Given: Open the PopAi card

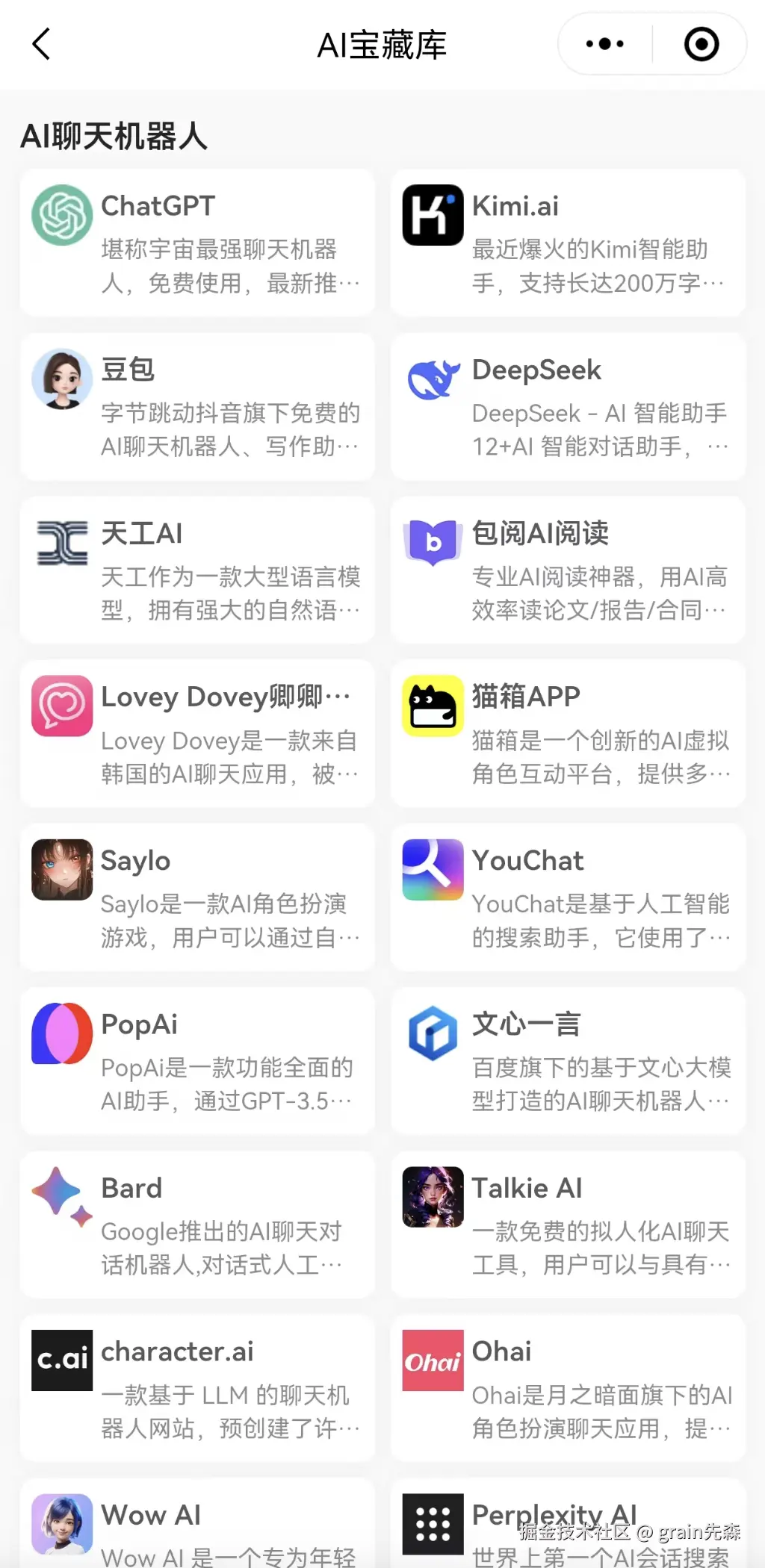Looking at the screenshot, I should click(197, 1060).
